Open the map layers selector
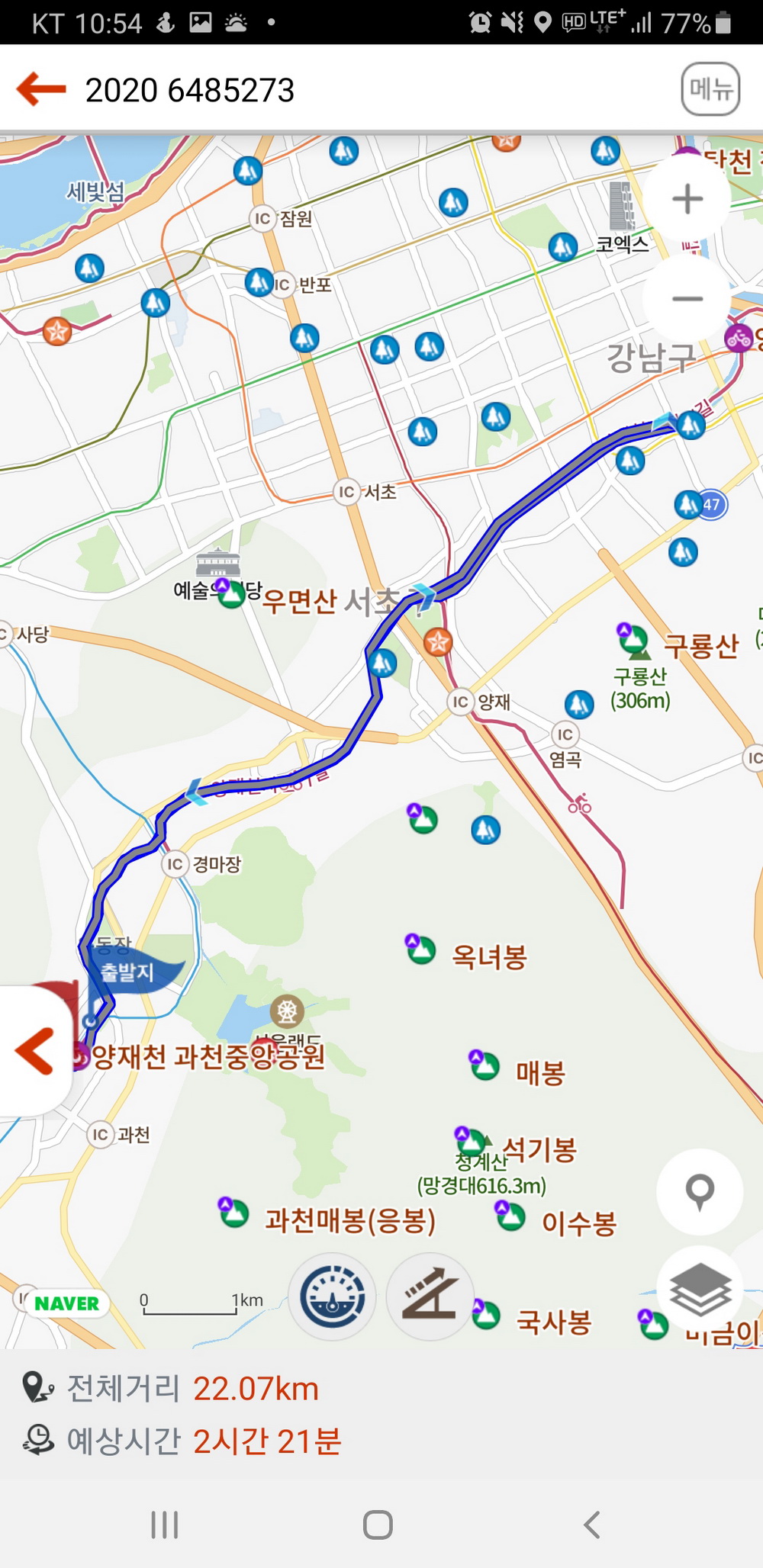Viewport: 763px width, 1568px height. 700,1290
